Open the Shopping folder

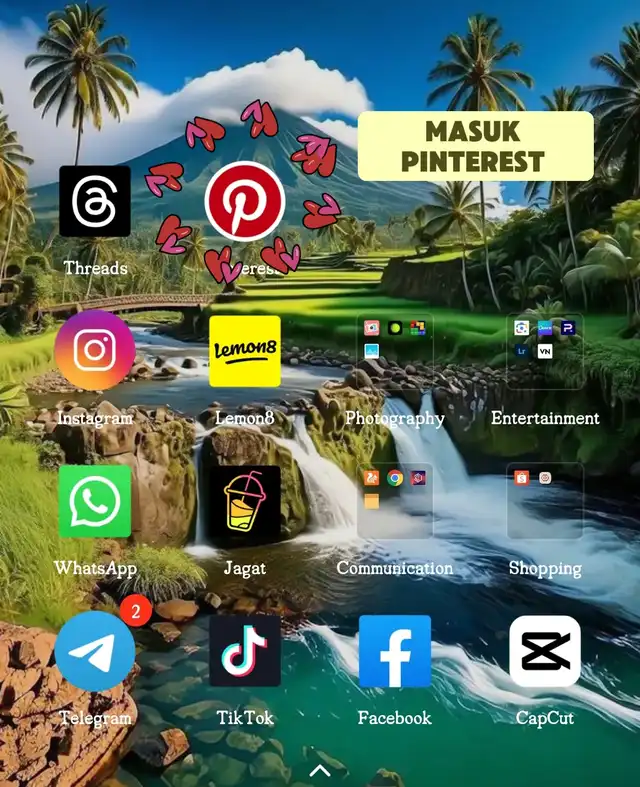(x=545, y=501)
